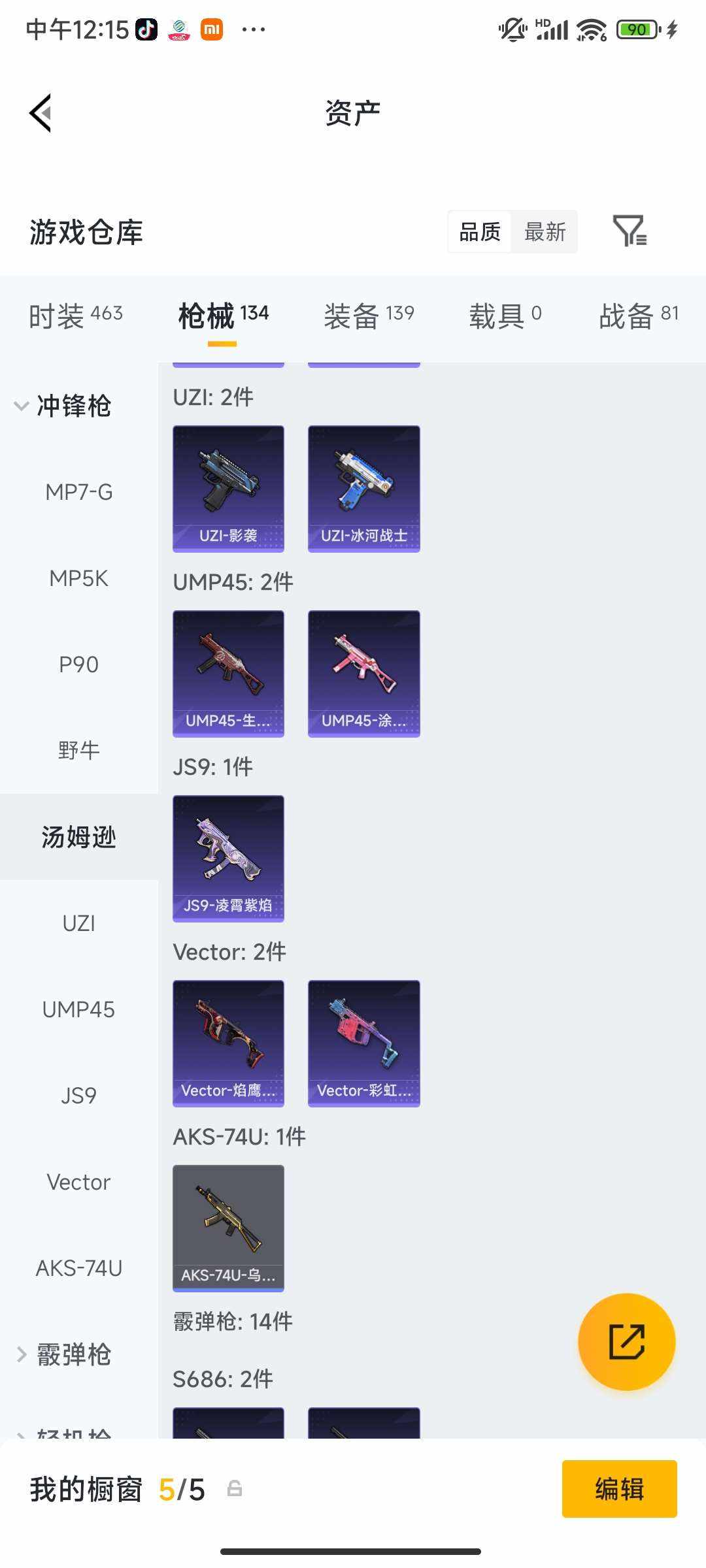Sort items by 最新
This screenshot has width=706, height=1568.
545,232
